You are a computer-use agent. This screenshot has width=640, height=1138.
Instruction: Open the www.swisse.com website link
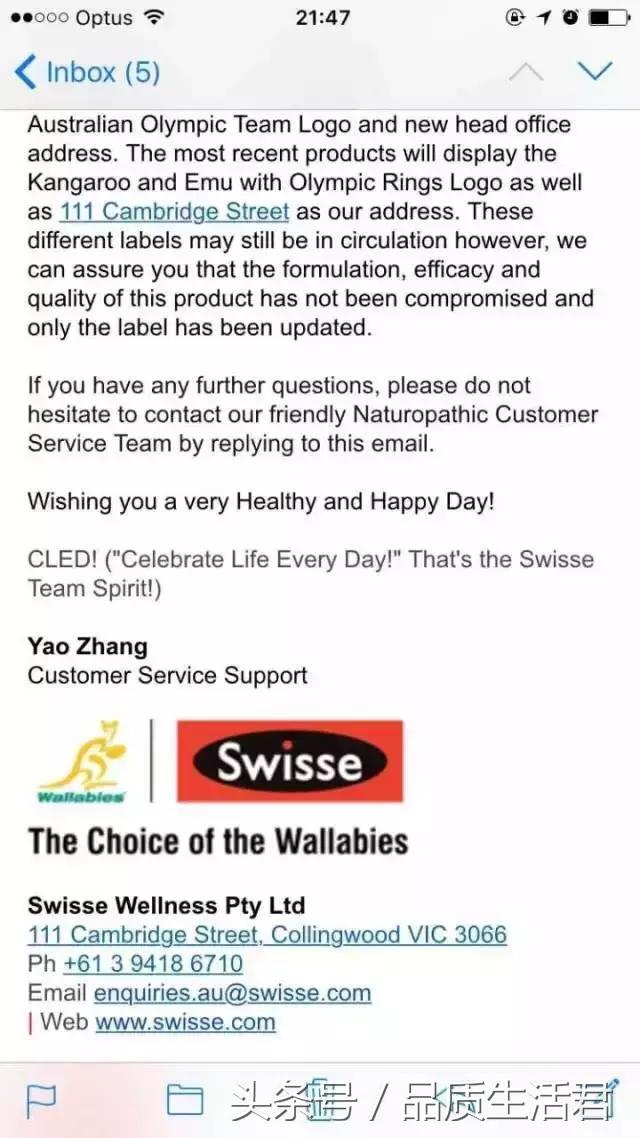pos(185,1022)
